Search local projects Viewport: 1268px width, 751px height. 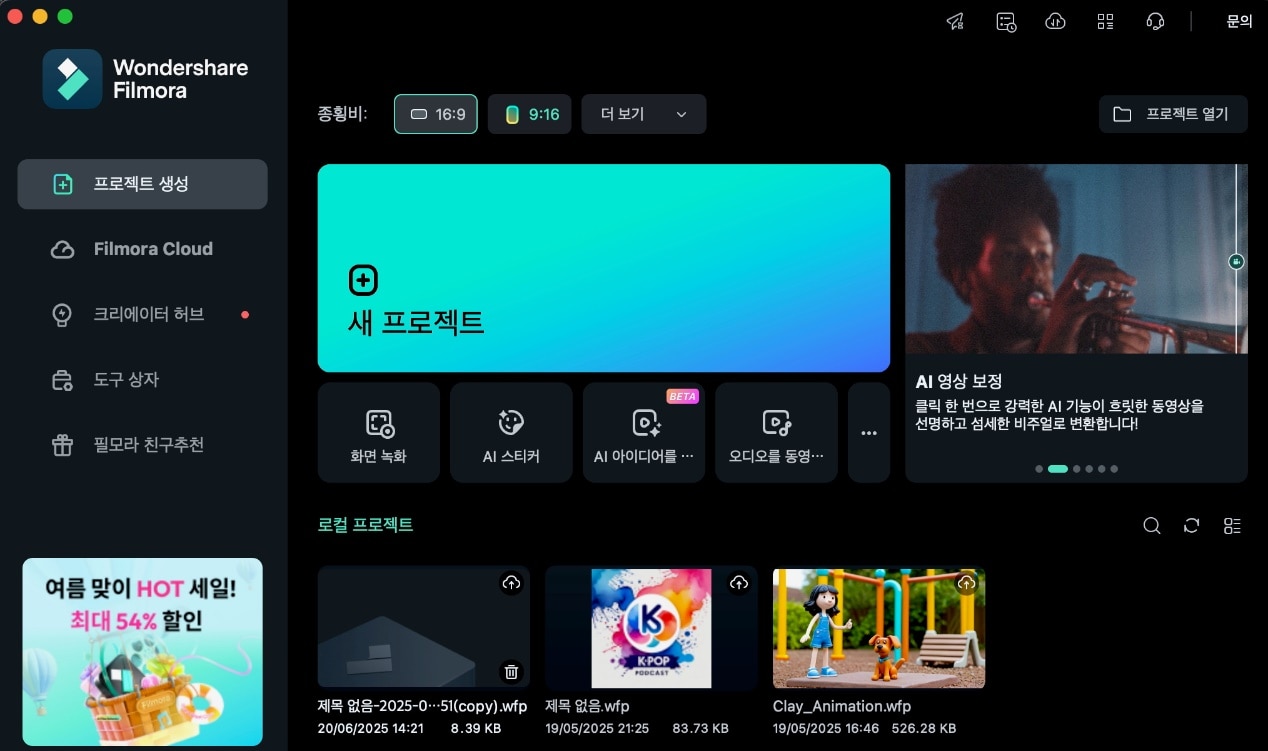pos(1152,526)
